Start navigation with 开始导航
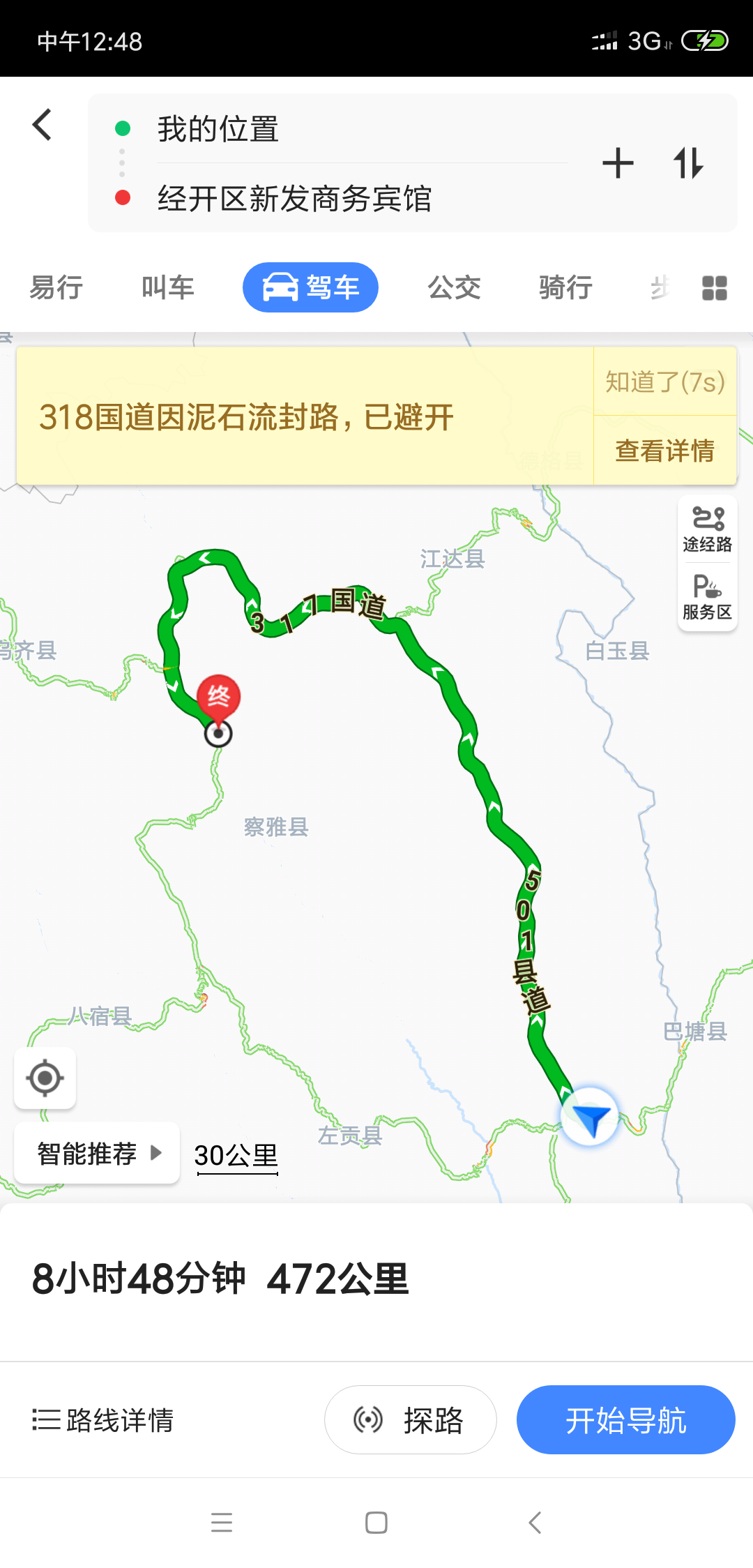The image size is (753, 1568). pos(626,1419)
